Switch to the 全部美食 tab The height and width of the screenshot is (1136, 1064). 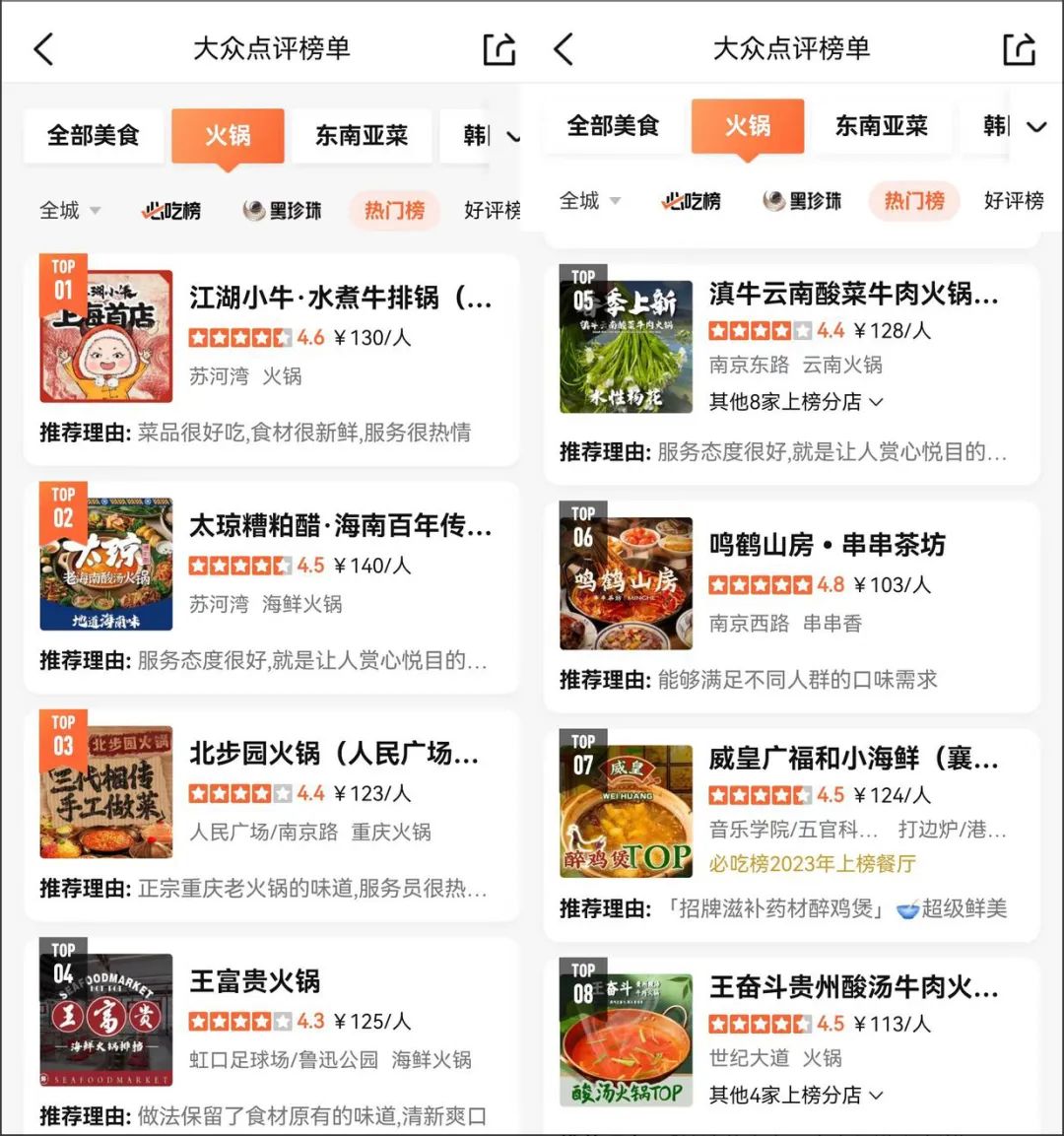click(x=94, y=136)
